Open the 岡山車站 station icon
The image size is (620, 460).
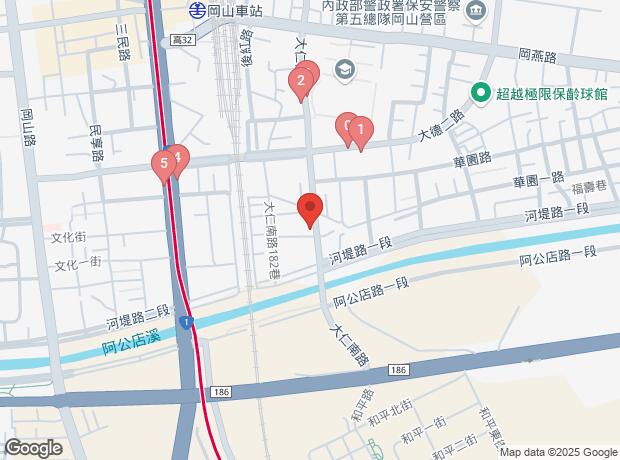click(x=196, y=10)
